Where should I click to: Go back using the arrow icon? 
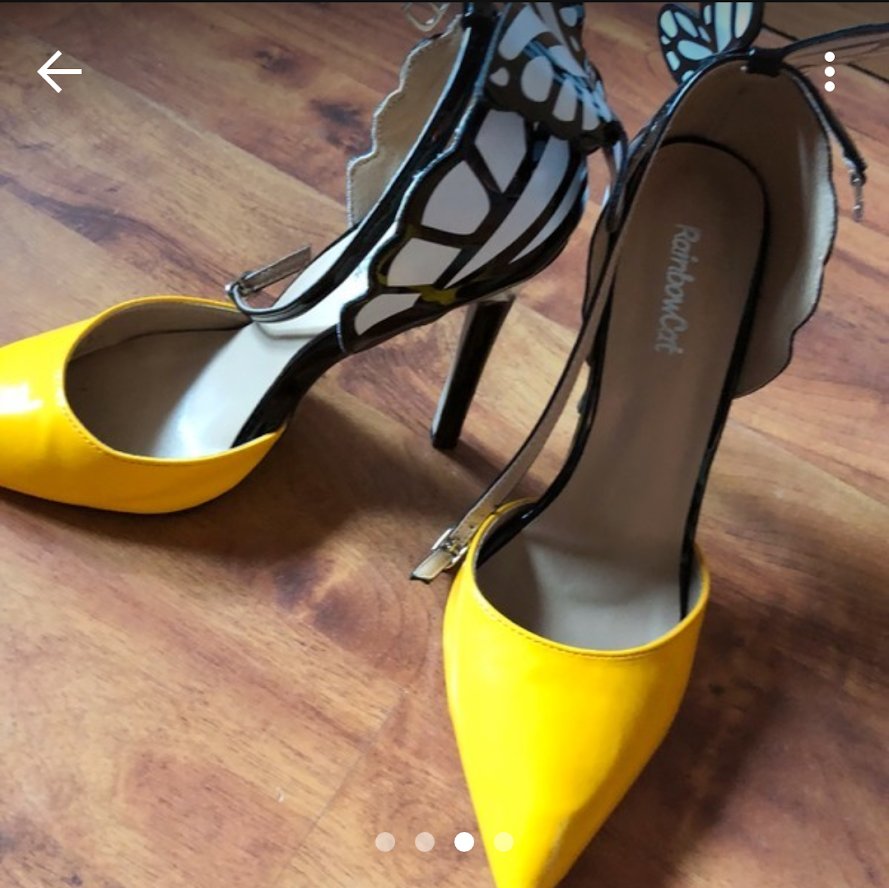(x=59, y=72)
